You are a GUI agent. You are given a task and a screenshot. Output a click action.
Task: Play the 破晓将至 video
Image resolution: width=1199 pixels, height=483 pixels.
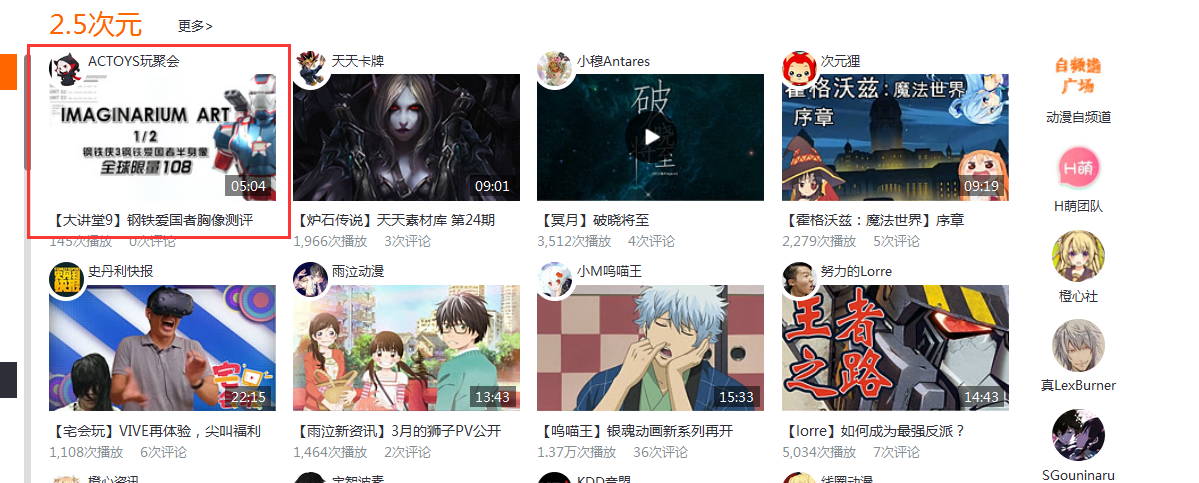[x=650, y=137]
